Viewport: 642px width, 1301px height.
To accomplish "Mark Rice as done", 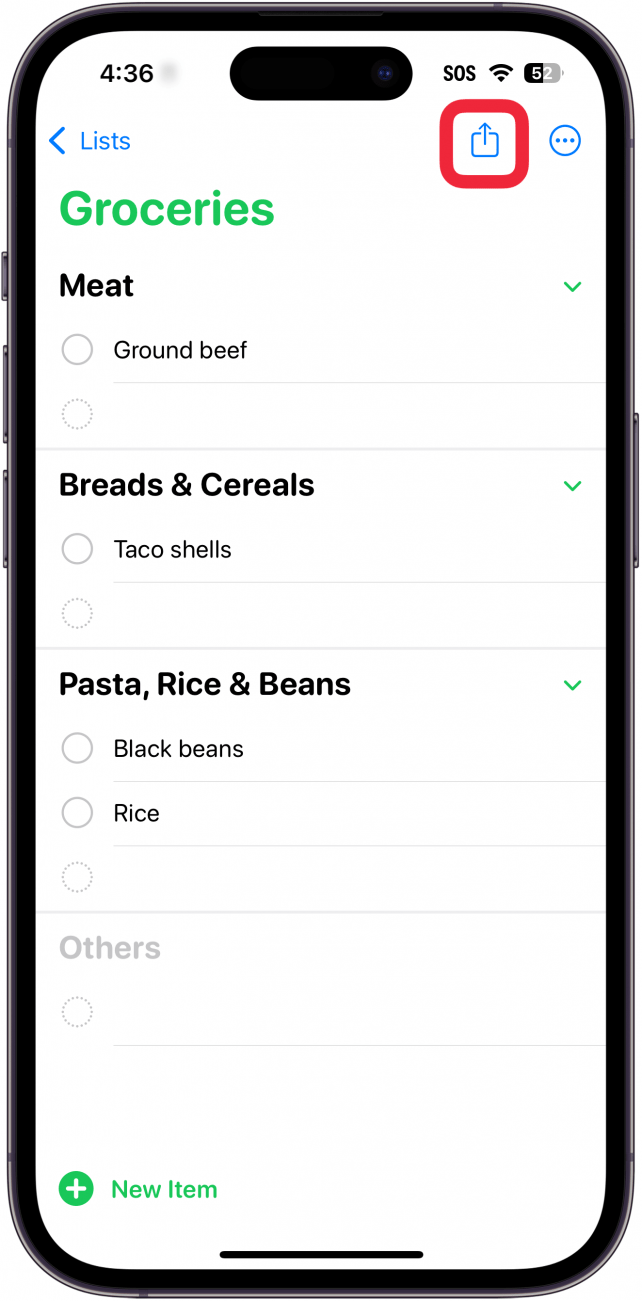I will [77, 813].
